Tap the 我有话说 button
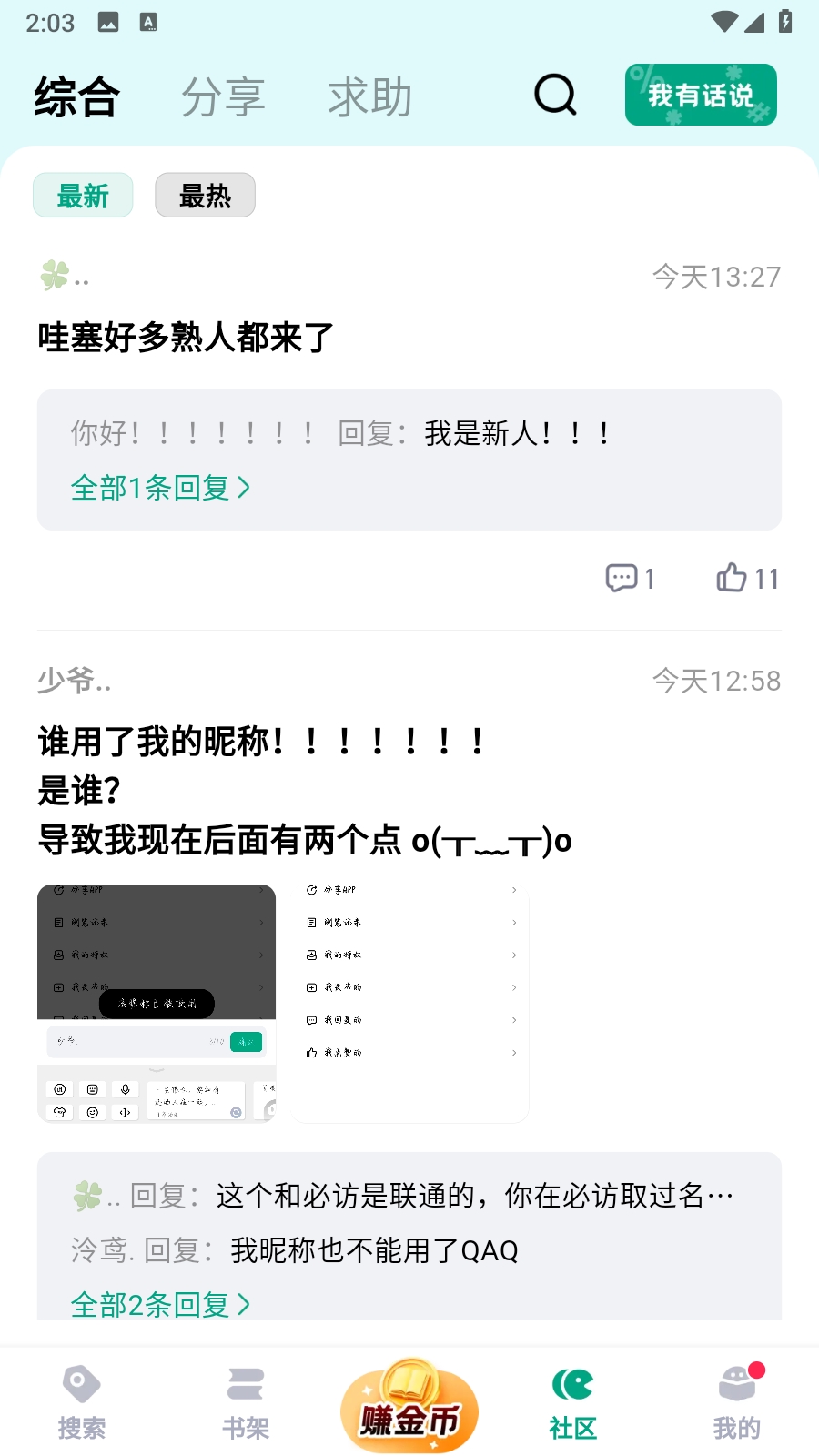Image resolution: width=819 pixels, height=1456 pixels. [x=701, y=95]
